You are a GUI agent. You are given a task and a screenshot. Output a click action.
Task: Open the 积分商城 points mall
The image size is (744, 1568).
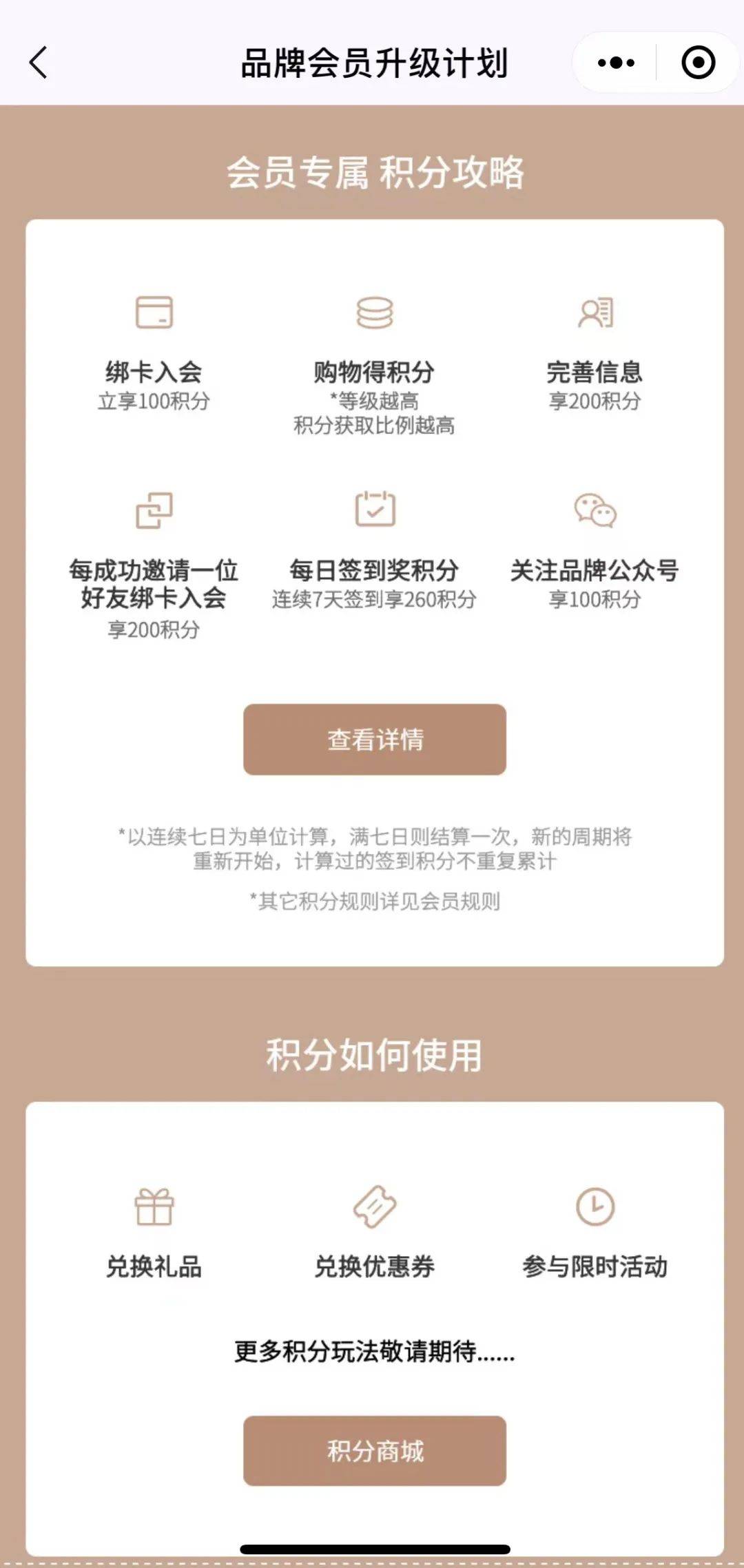(374, 1451)
